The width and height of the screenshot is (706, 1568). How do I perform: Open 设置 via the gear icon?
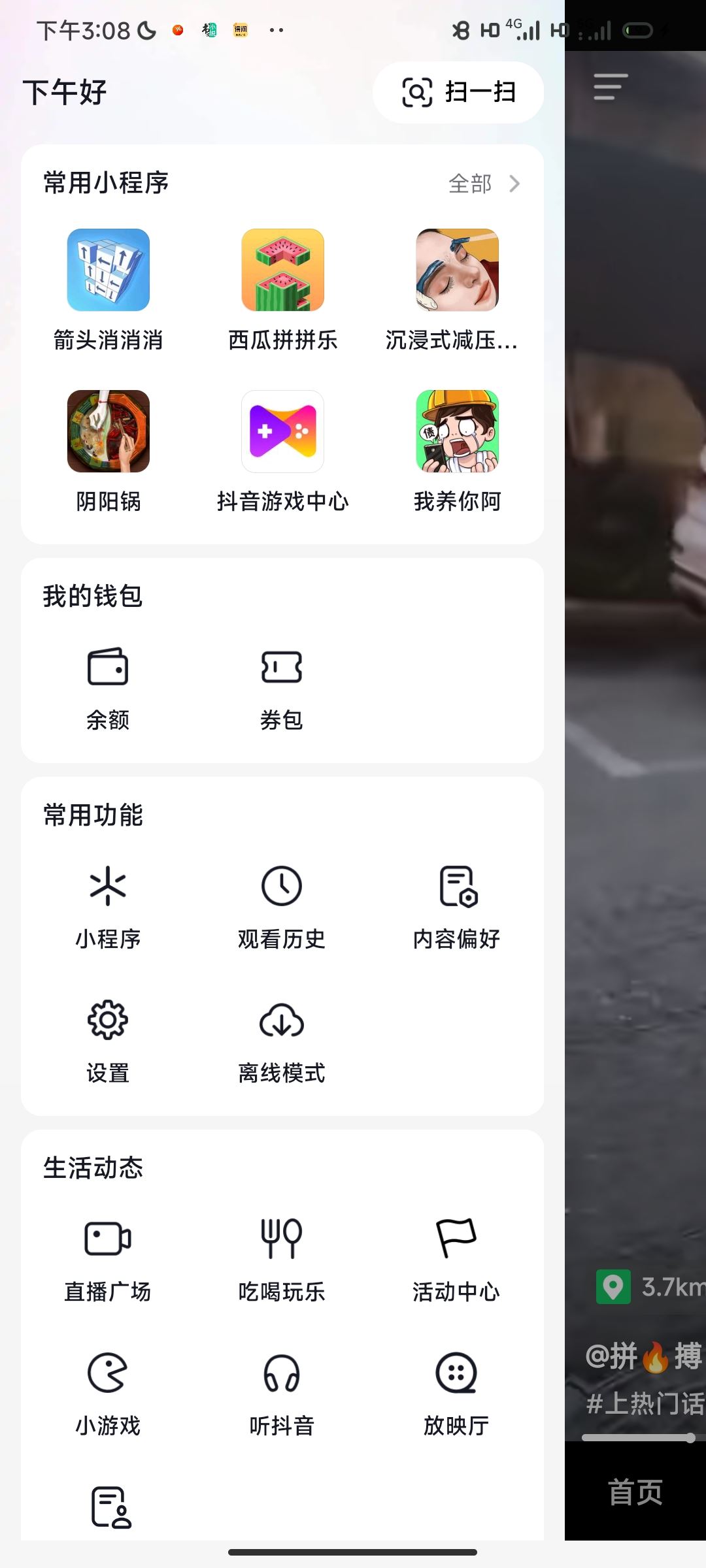coord(109,1038)
